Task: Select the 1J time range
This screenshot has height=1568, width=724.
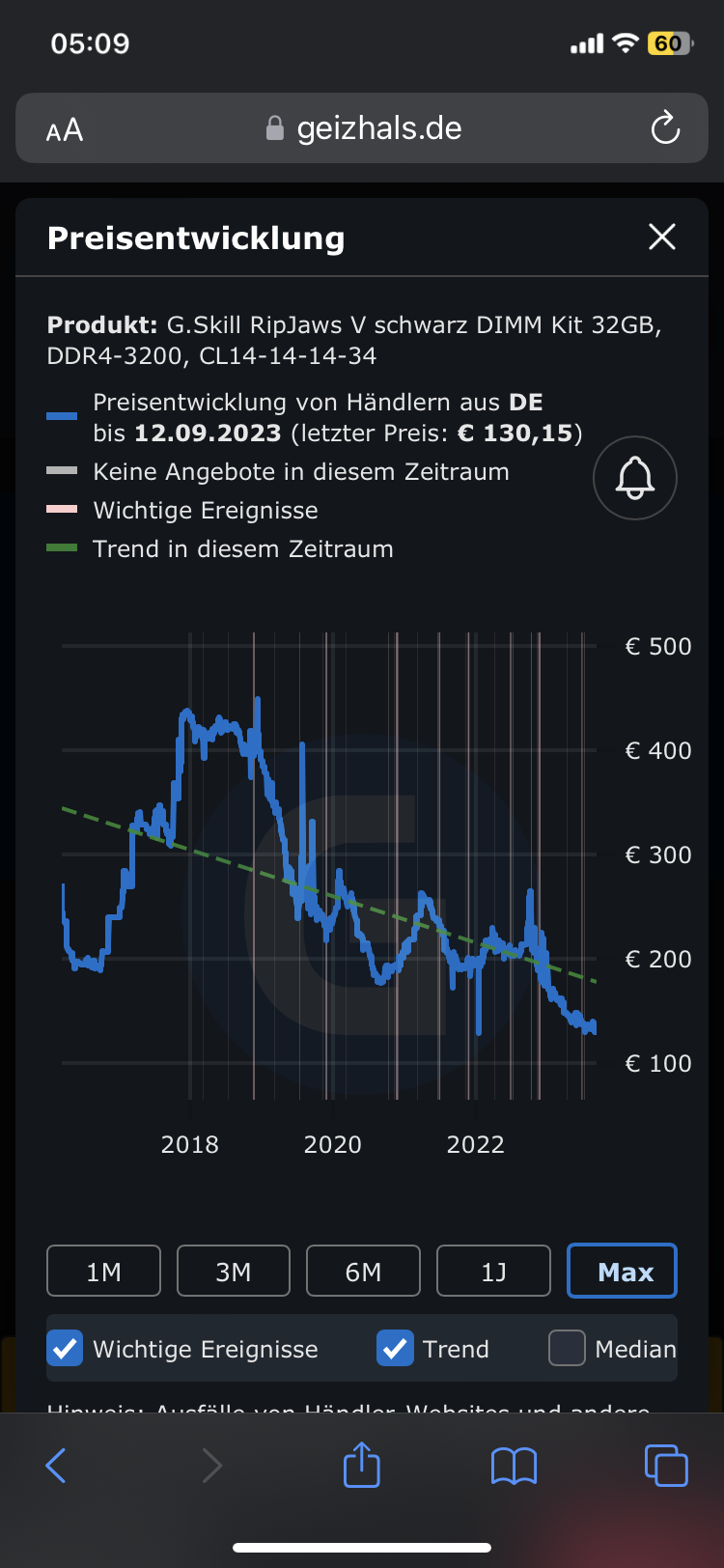Action: click(493, 1272)
